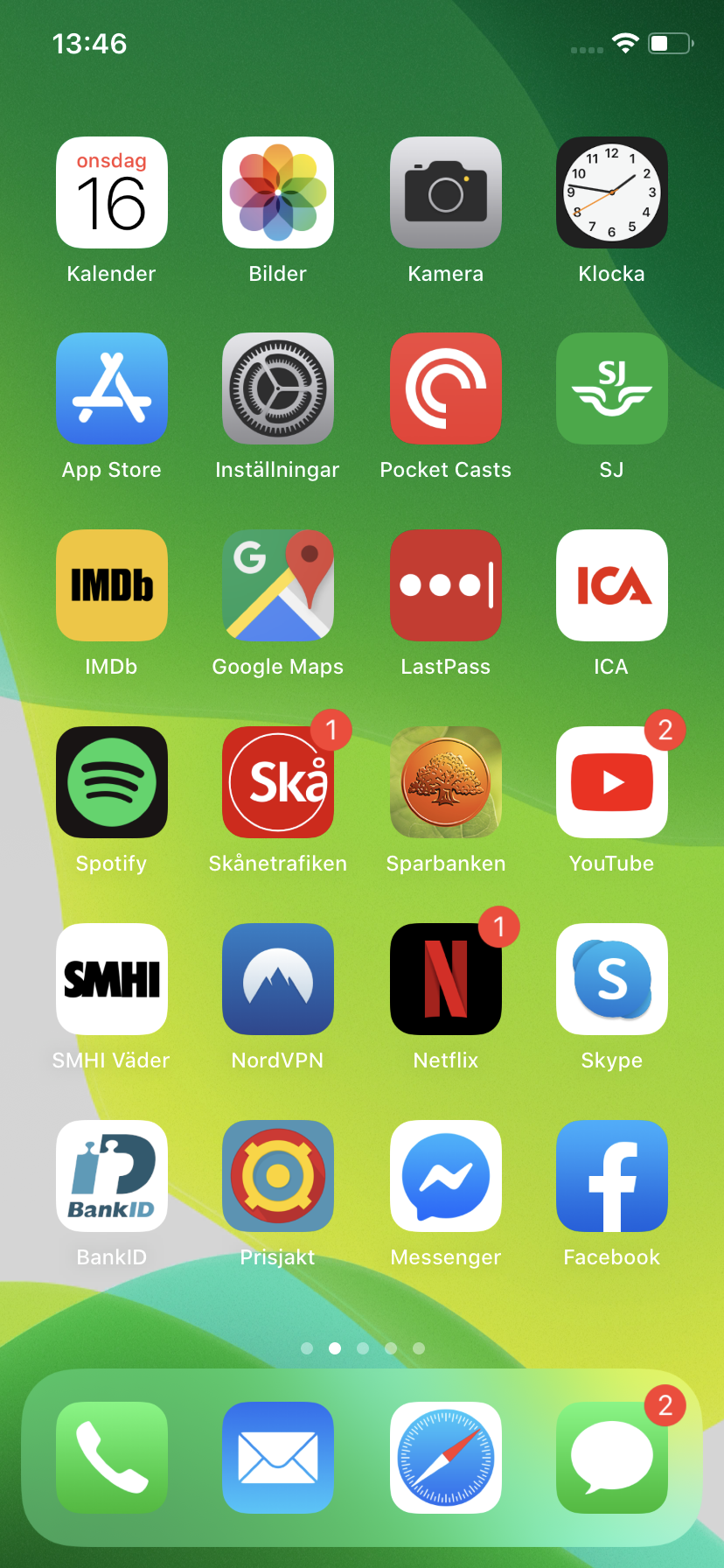Launch Messenger
The image size is (724, 1568).
click(446, 1176)
